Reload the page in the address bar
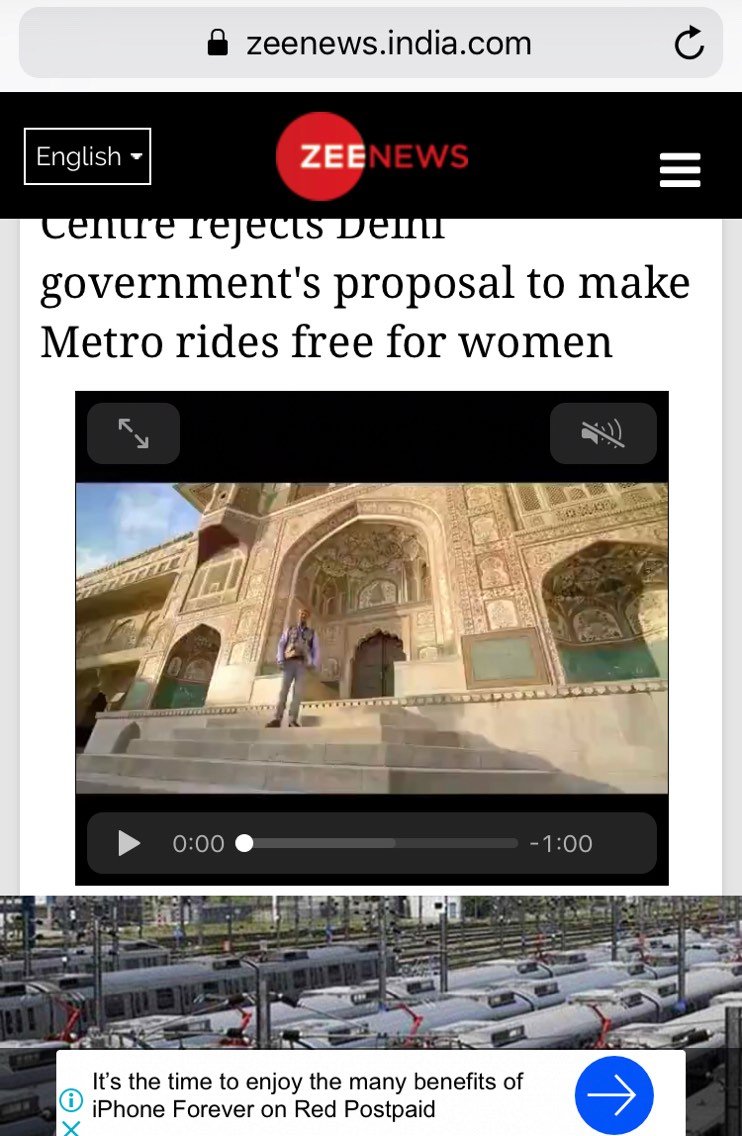This screenshot has height=1136, width=742. (689, 43)
